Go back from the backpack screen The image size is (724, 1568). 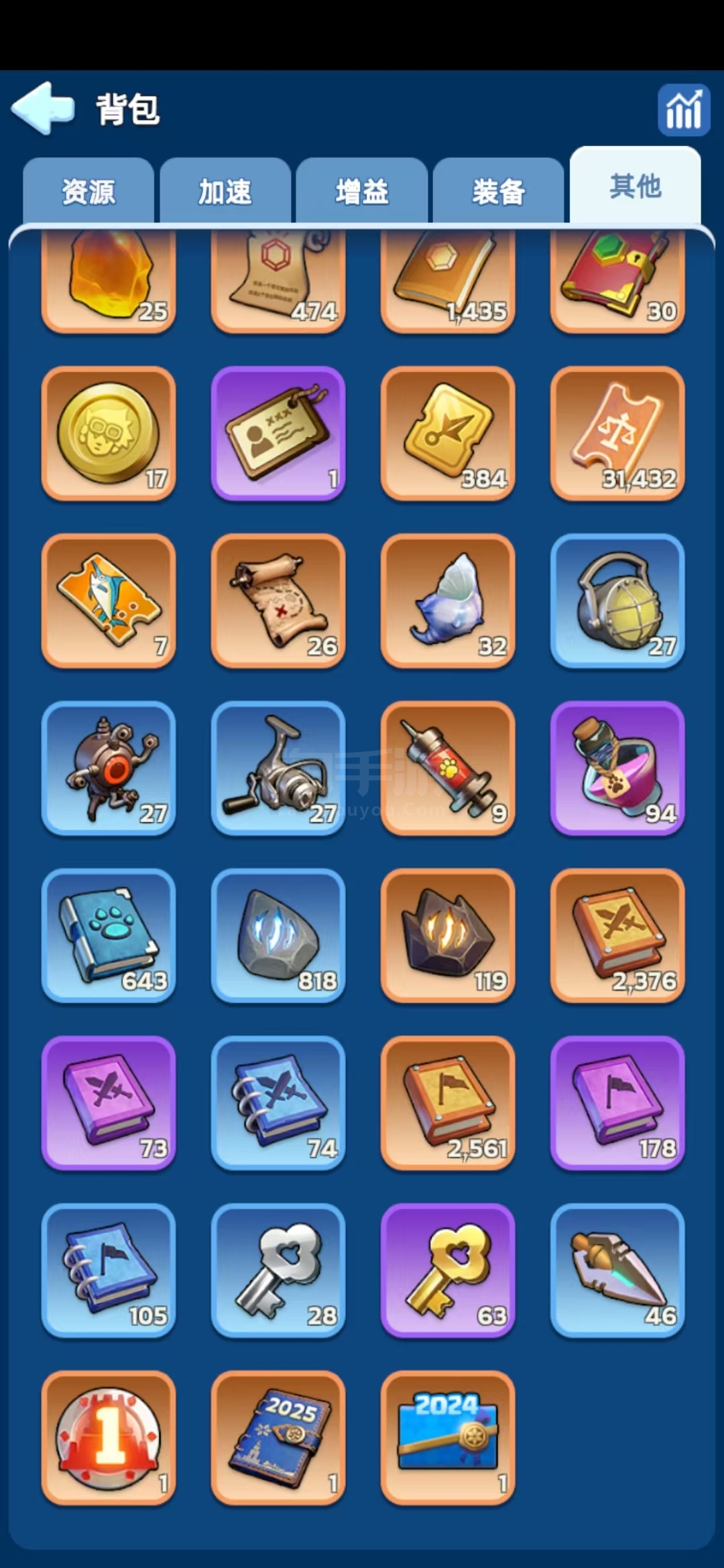click(x=42, y=108)
